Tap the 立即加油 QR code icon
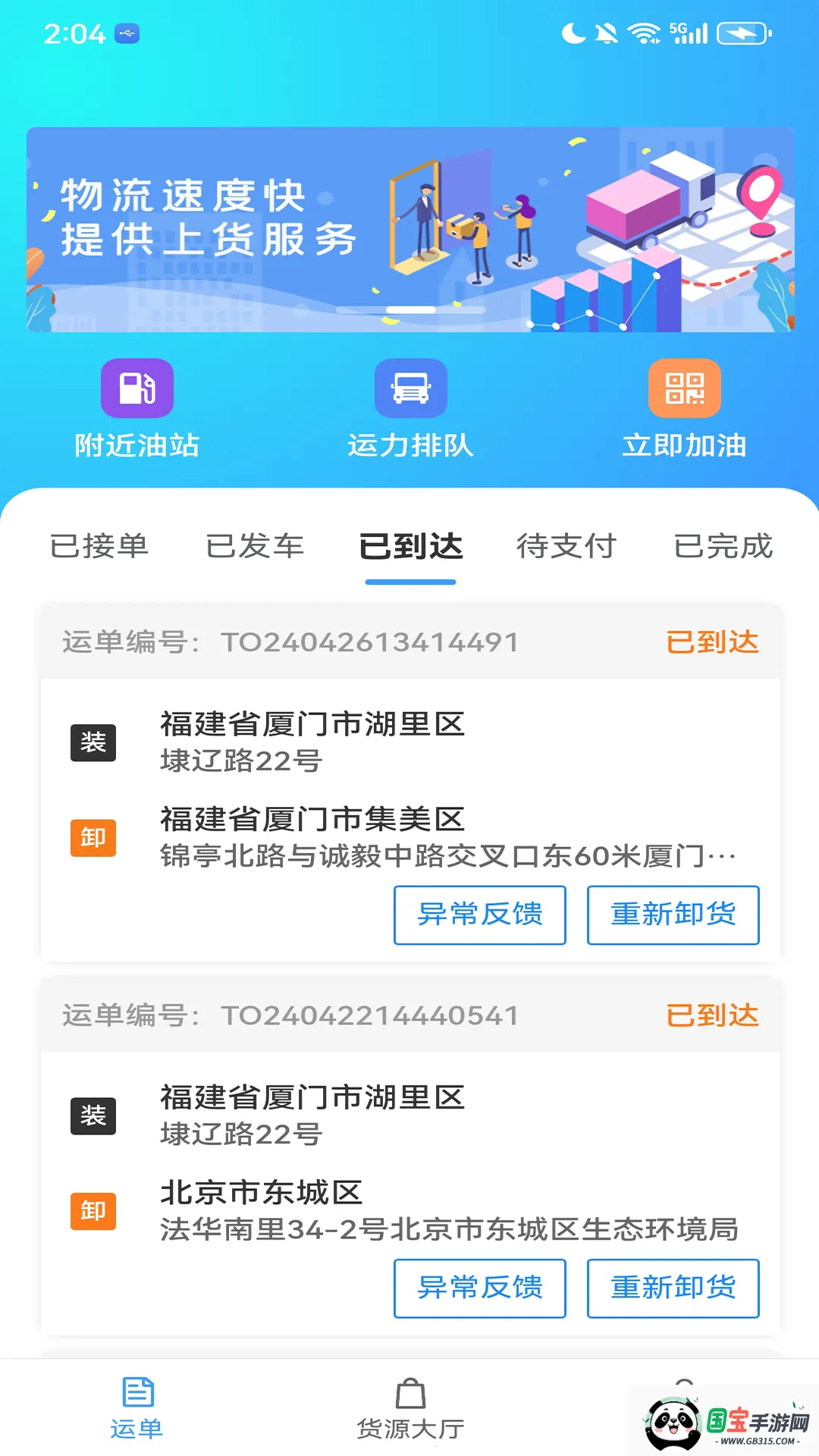 [x=684, y=389]
